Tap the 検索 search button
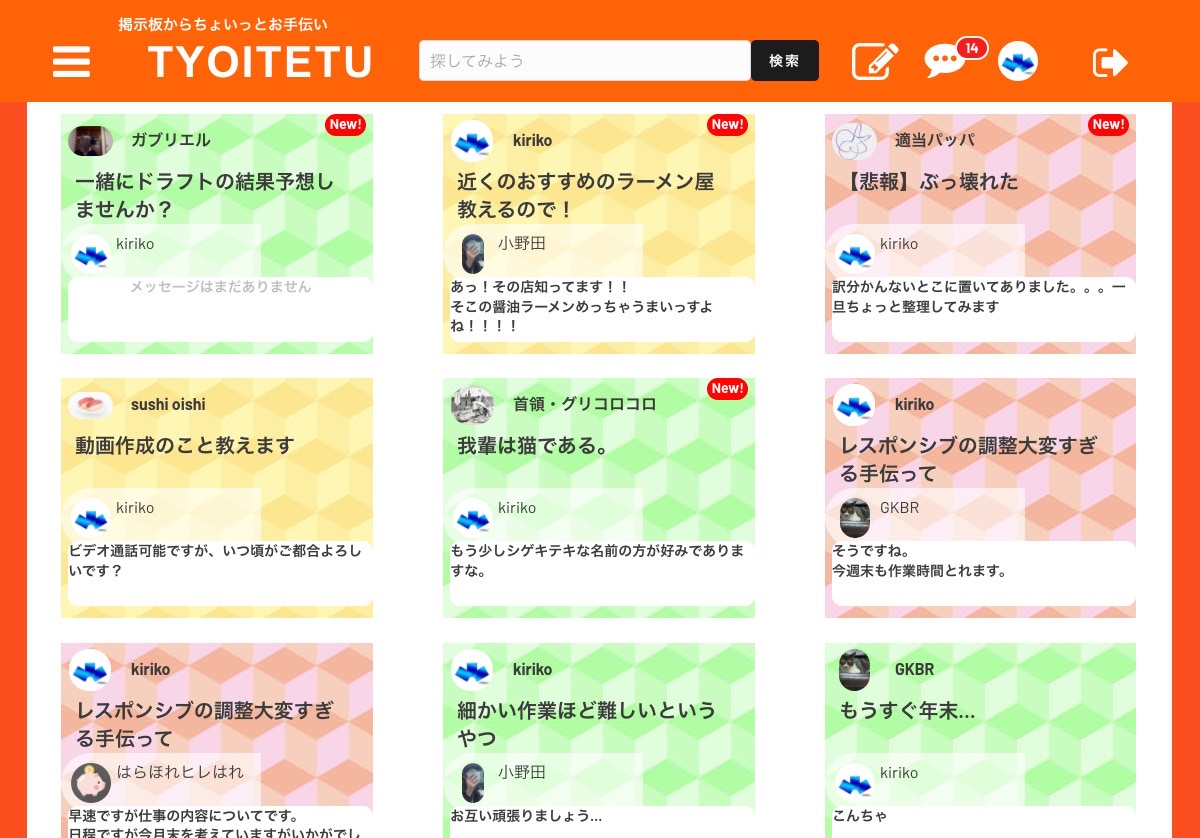The height and width of the screenshot is (838, 1200). 784,60
